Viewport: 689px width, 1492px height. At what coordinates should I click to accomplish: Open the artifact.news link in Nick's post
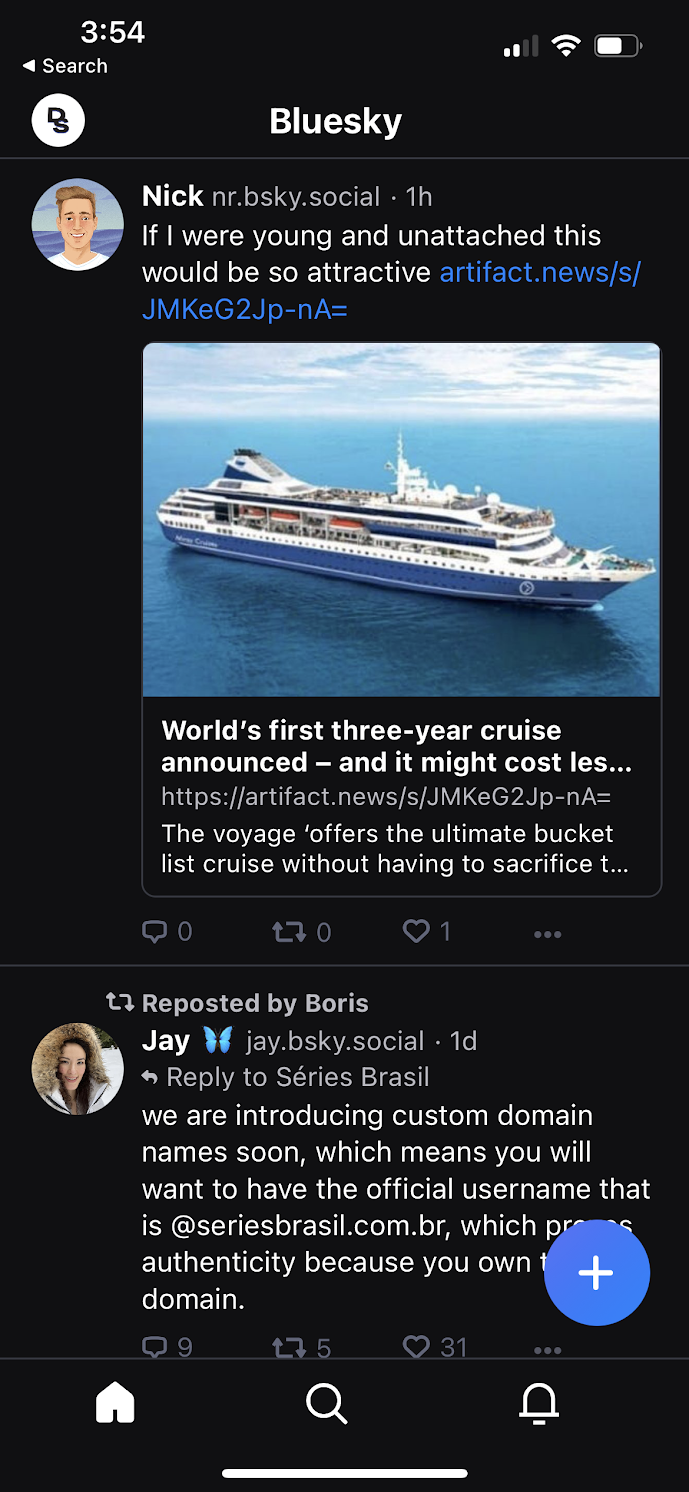(391, 291)
